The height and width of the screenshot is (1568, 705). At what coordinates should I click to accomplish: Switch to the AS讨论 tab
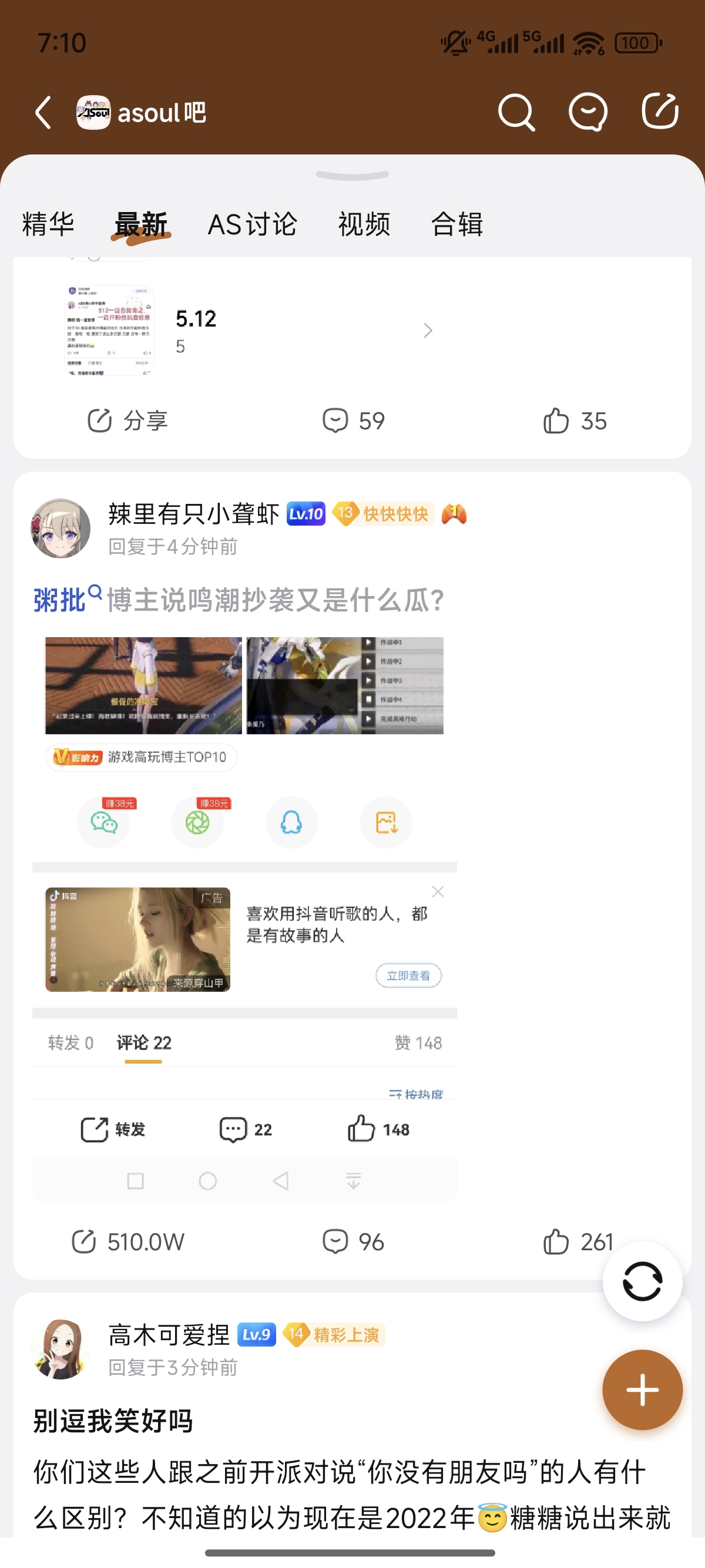(x=252, y=224)
